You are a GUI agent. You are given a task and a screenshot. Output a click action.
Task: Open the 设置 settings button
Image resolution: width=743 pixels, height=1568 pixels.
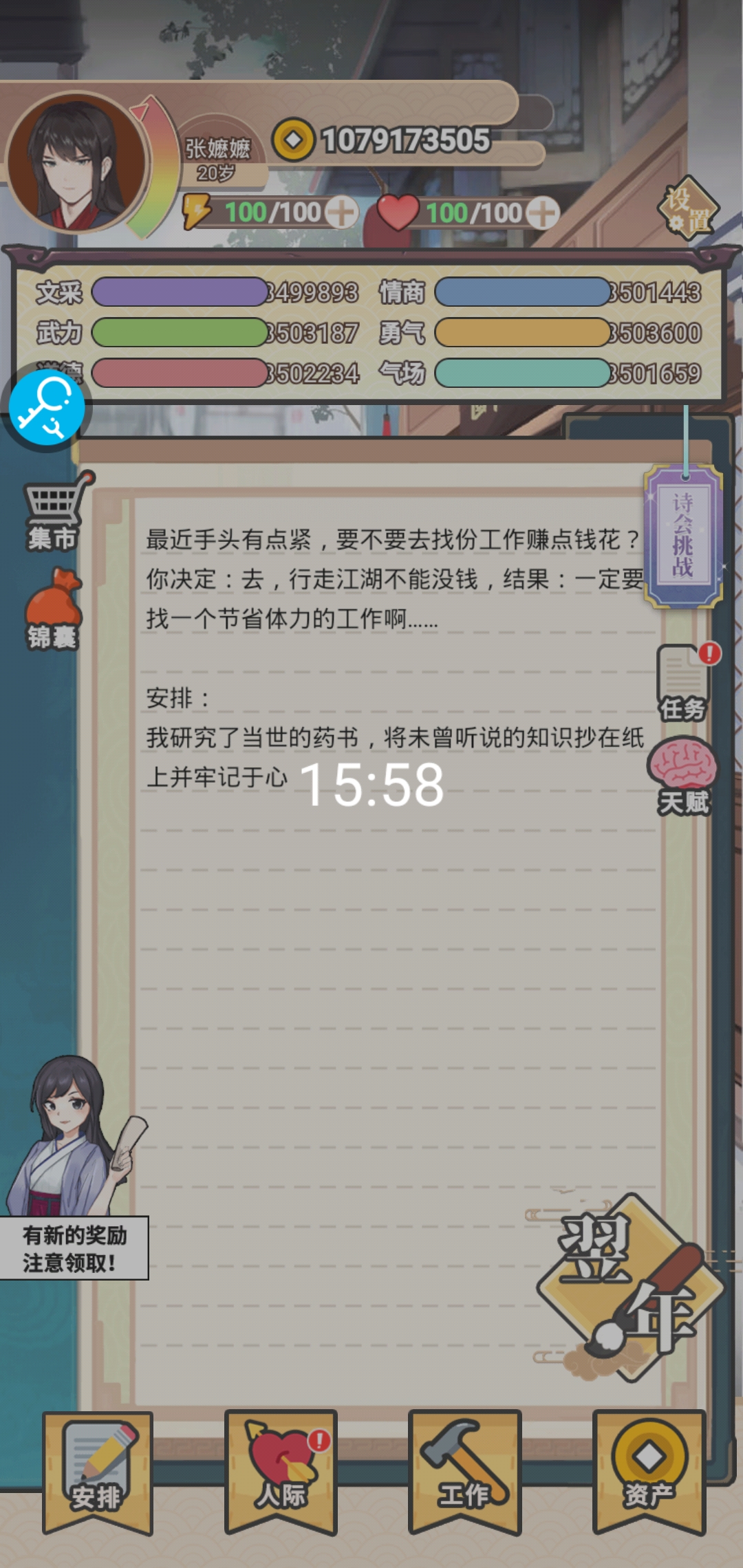point(689,208)
